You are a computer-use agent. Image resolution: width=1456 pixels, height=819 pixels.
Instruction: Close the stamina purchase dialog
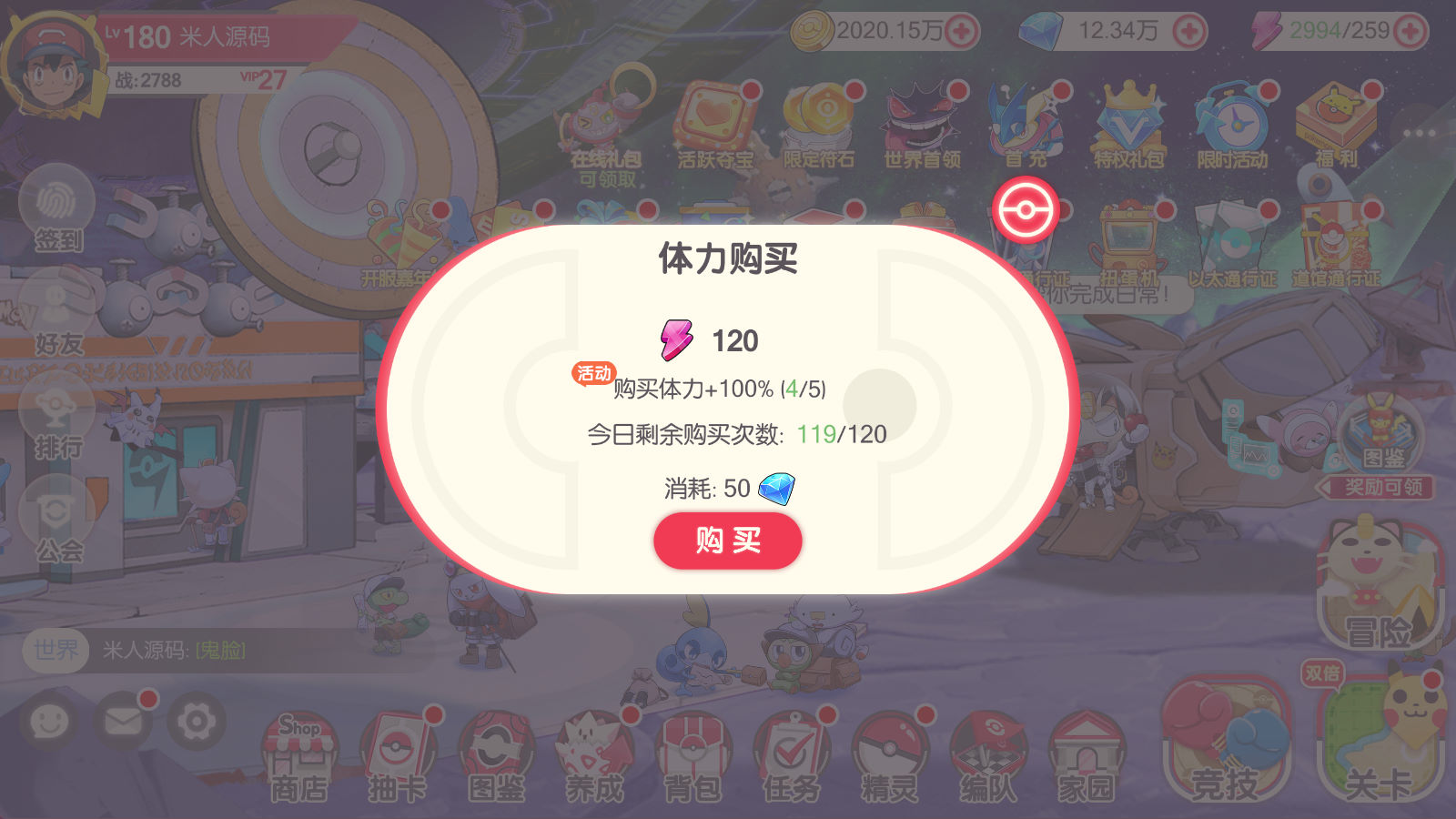1026,210
